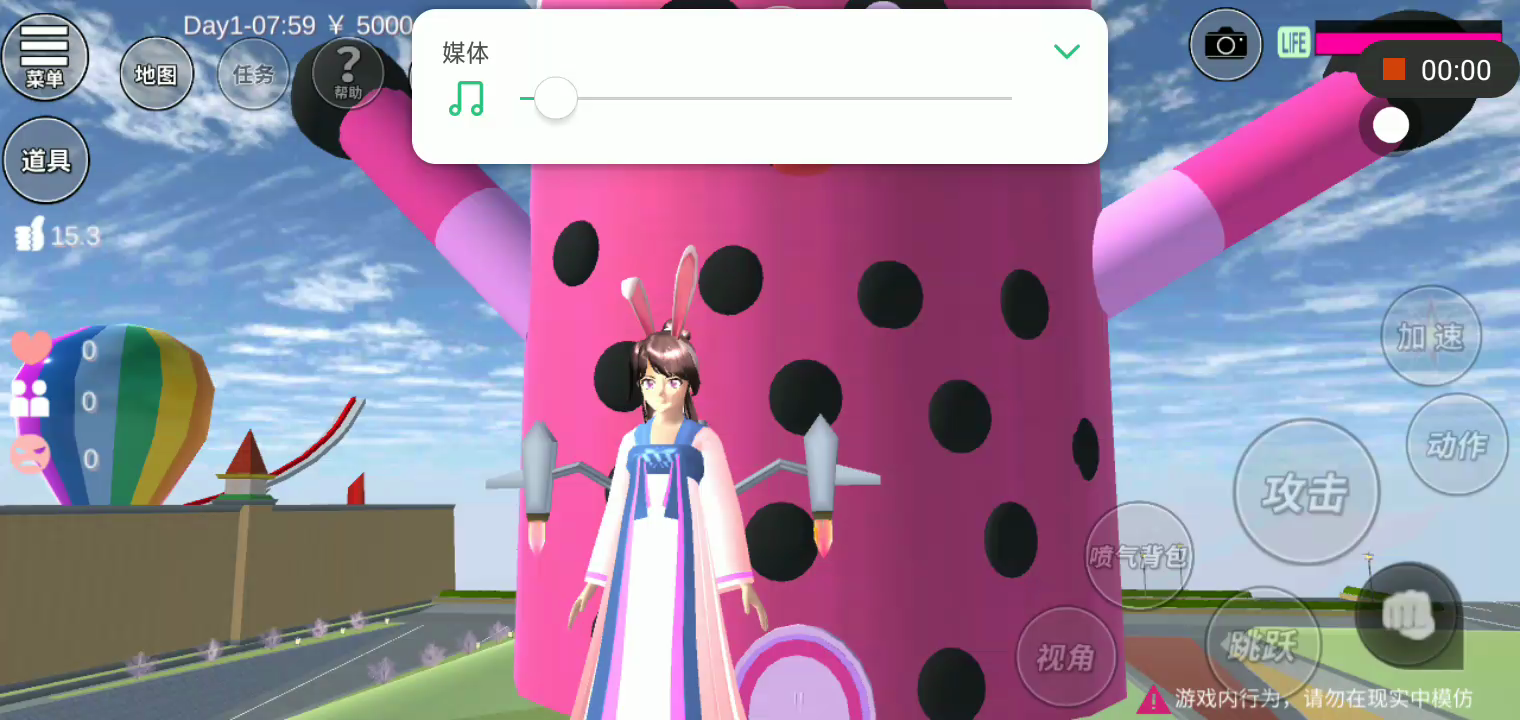The width and height of the screenshot is (1520, 720).
Task: Open the 地图 map button
Action: 156,73
